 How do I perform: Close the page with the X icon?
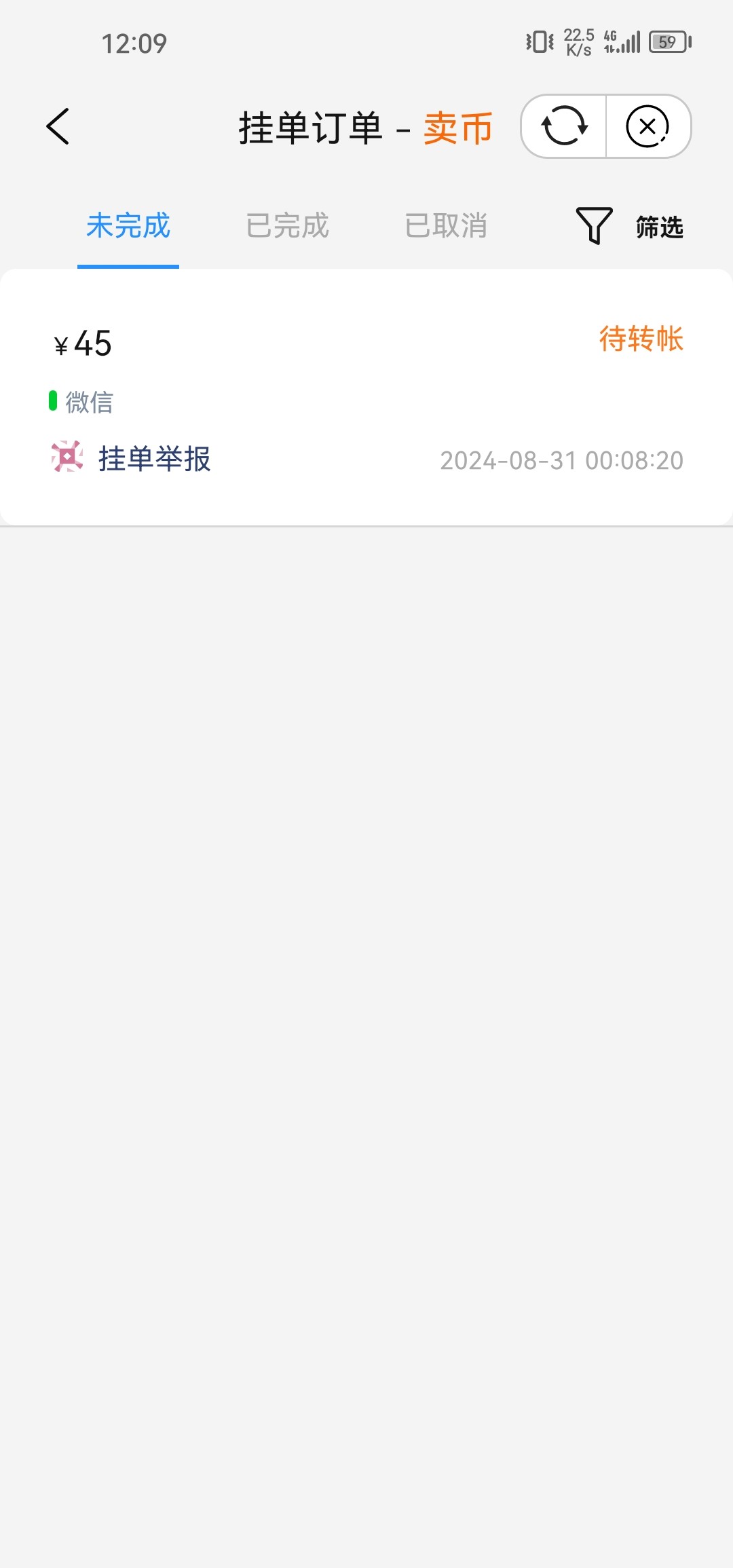[647, 126]
